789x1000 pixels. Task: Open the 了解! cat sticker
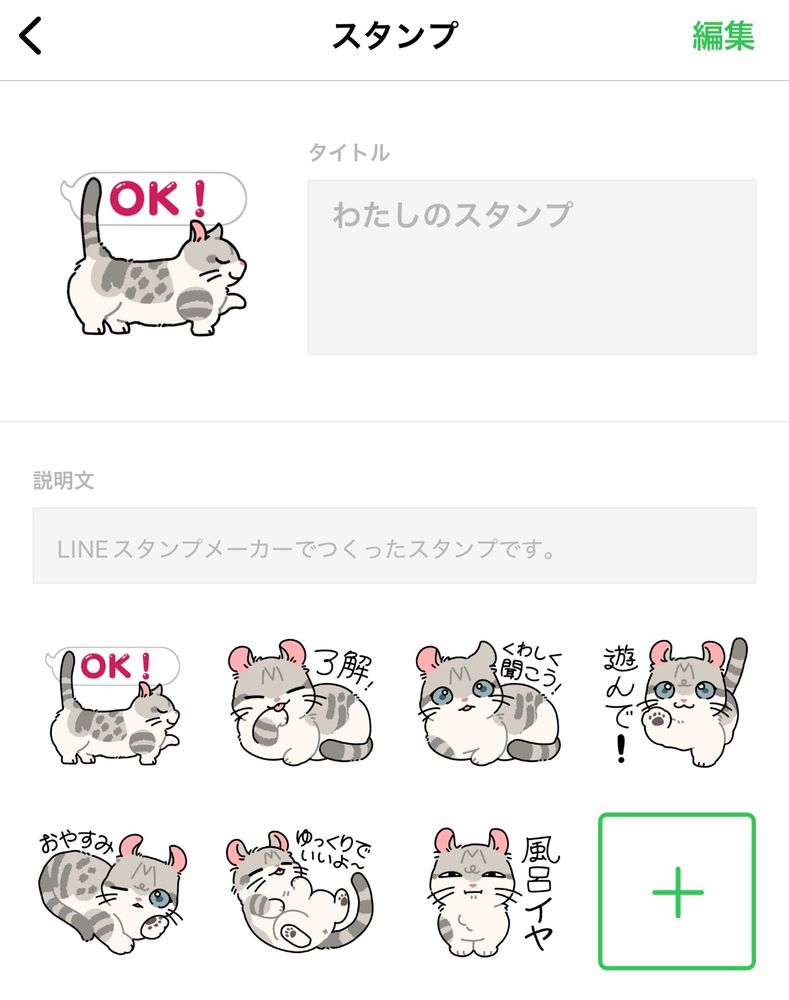pyautogui.click(x=301, y=702)
